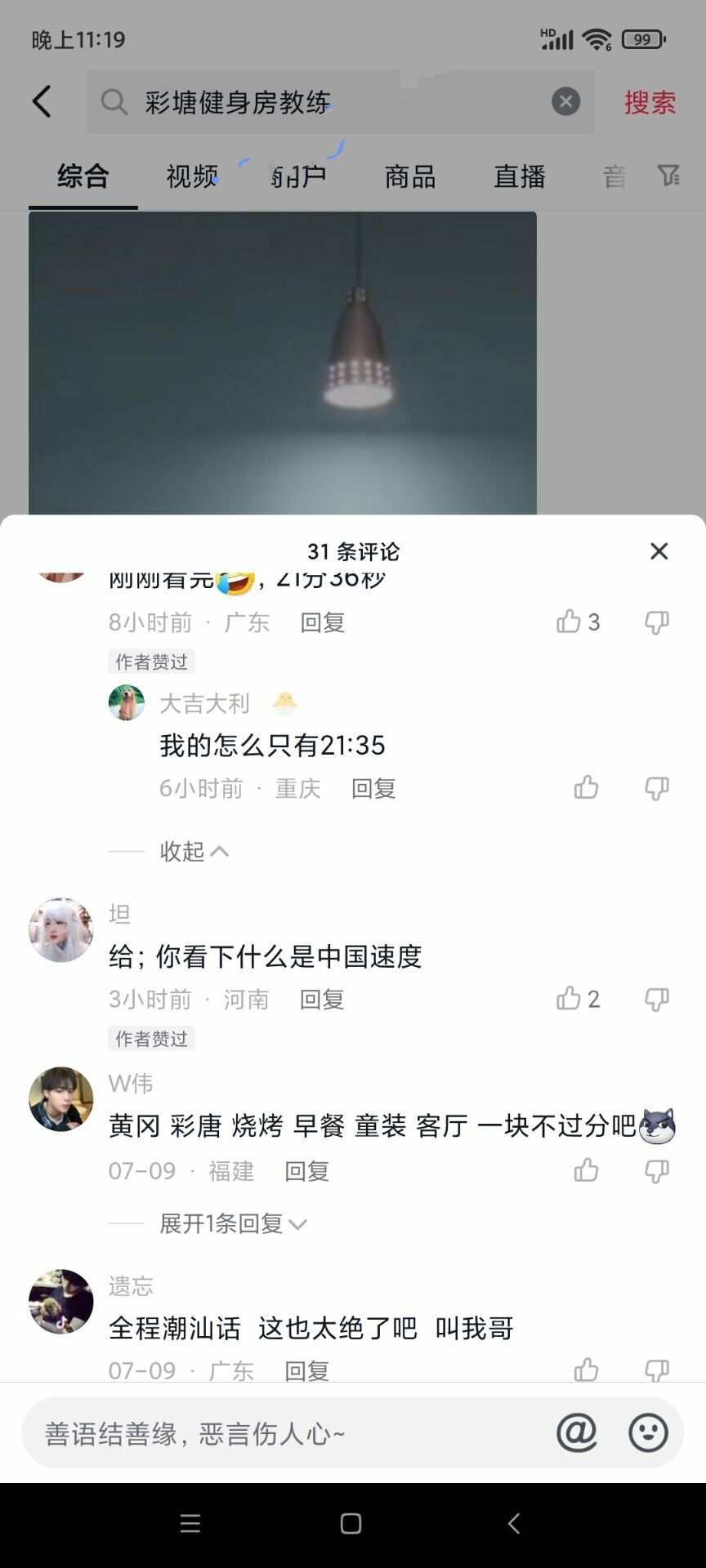Screen dimensions: 706x1568
Task: Like 坦's comment about 中国速度
Action: click(570, 998)
